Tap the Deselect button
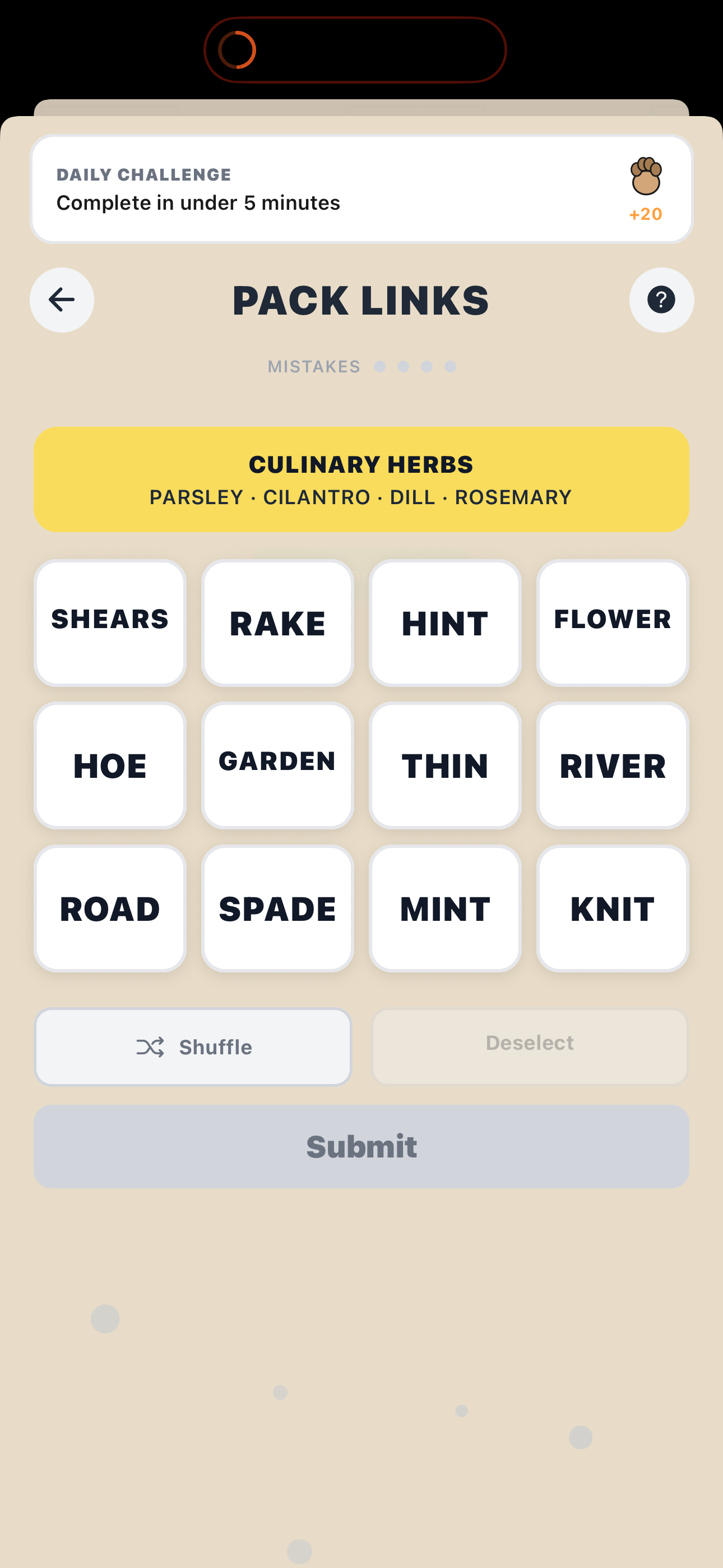 click(530, 1045)
